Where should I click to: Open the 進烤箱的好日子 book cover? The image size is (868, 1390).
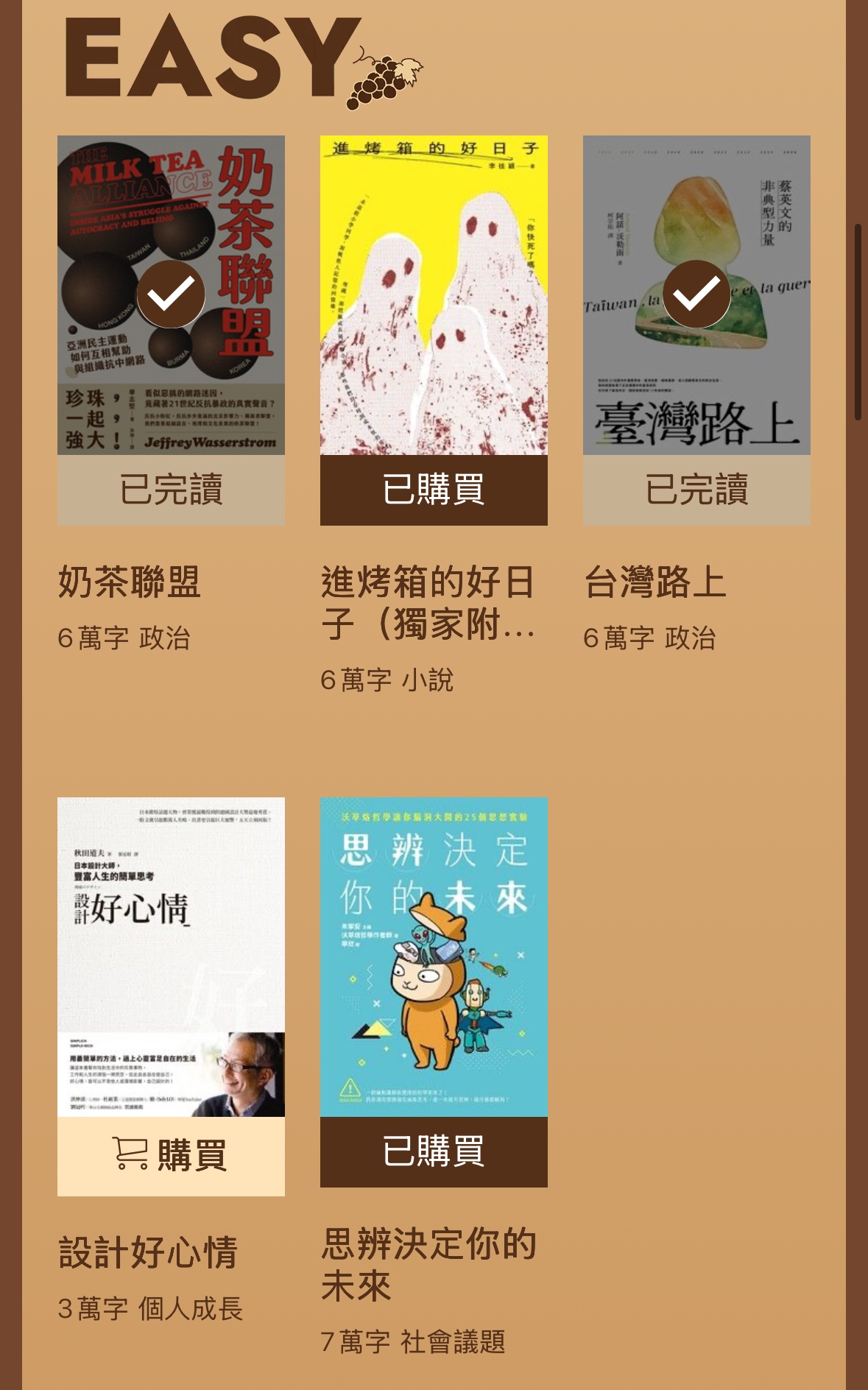(434, 294)
